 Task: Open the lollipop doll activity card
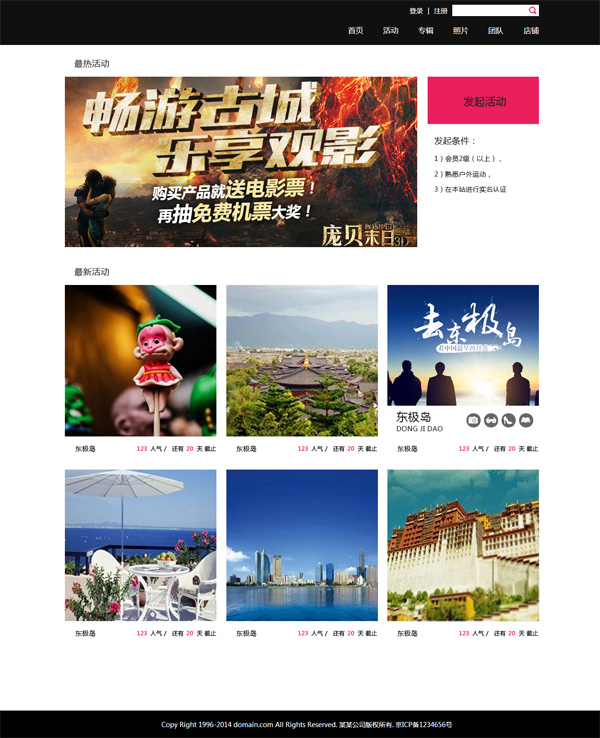pos(141,360)
